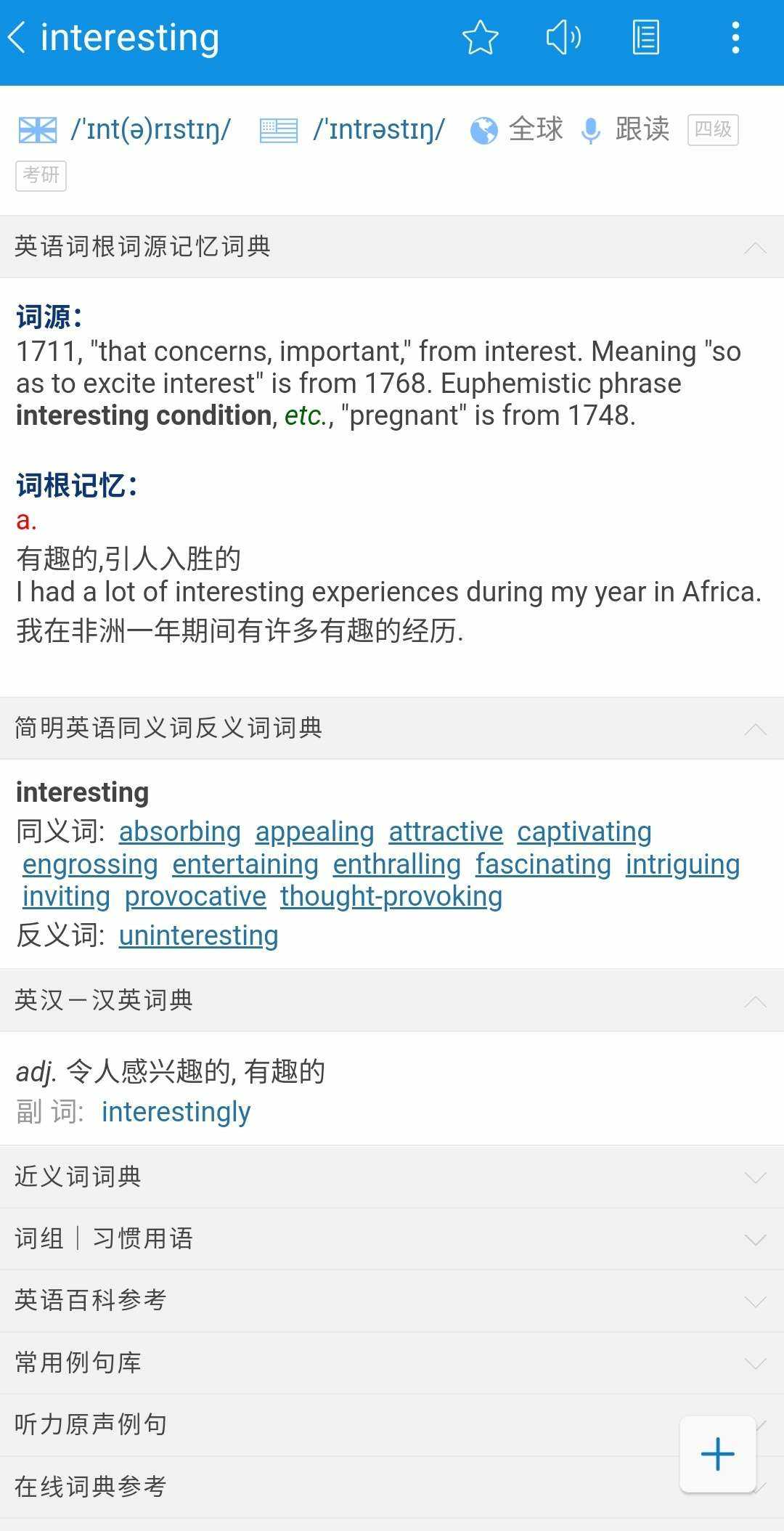
Task: Open the notes page icon in toolbar
Action: (x=645, y=37)
